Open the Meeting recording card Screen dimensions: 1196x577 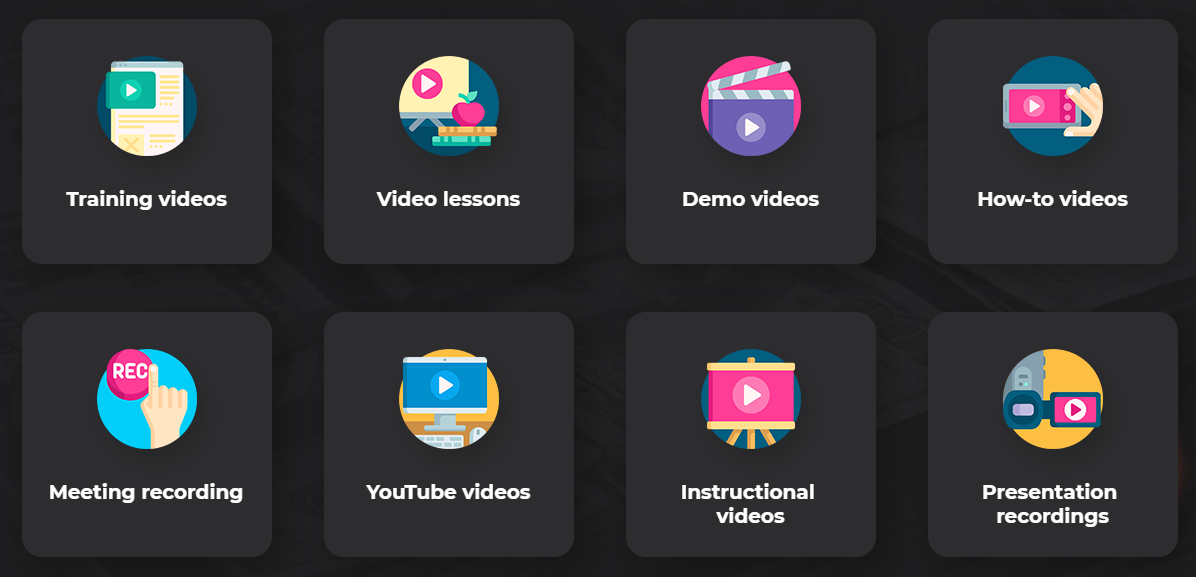point(147,434)
